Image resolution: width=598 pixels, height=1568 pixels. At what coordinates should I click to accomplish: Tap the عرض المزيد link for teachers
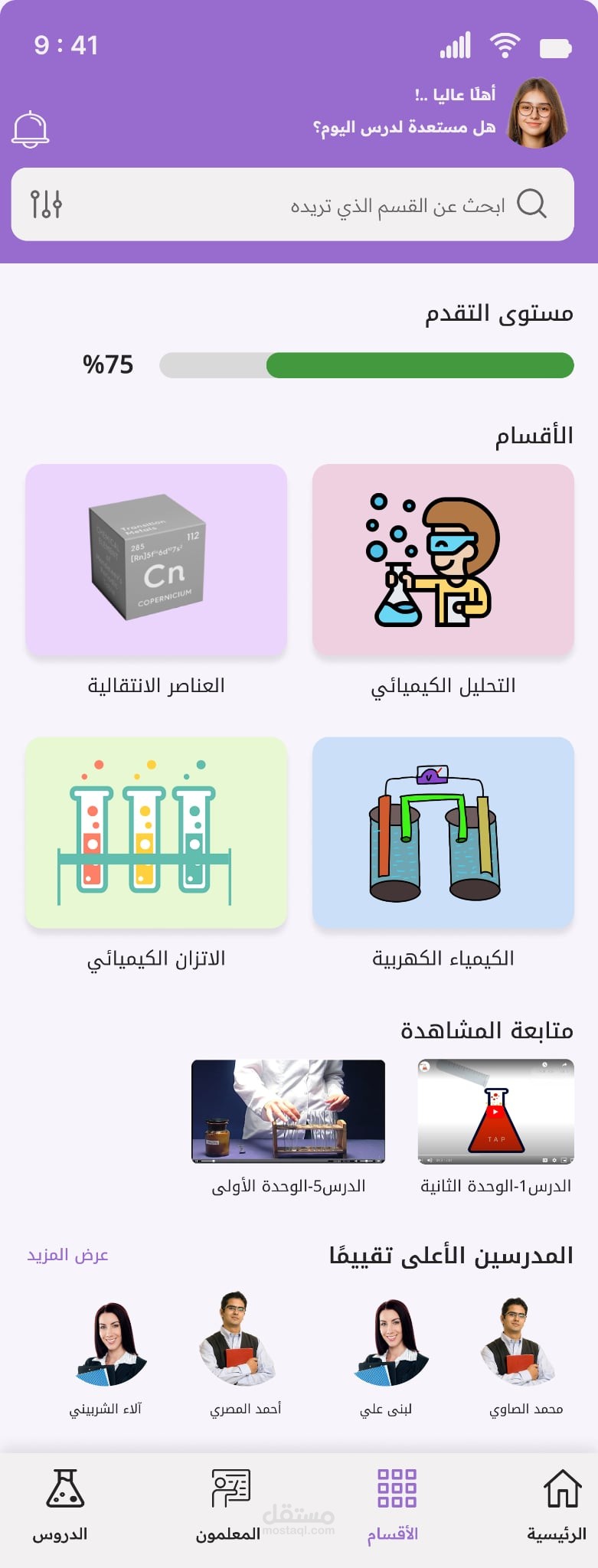tap(68, 1255)
